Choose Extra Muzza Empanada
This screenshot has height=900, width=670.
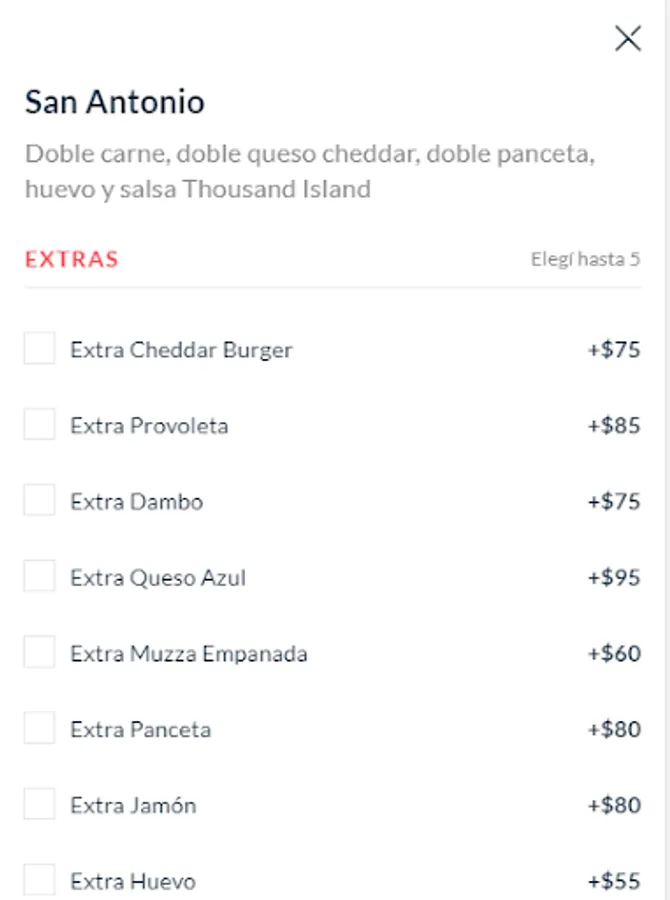pos(40,653)
